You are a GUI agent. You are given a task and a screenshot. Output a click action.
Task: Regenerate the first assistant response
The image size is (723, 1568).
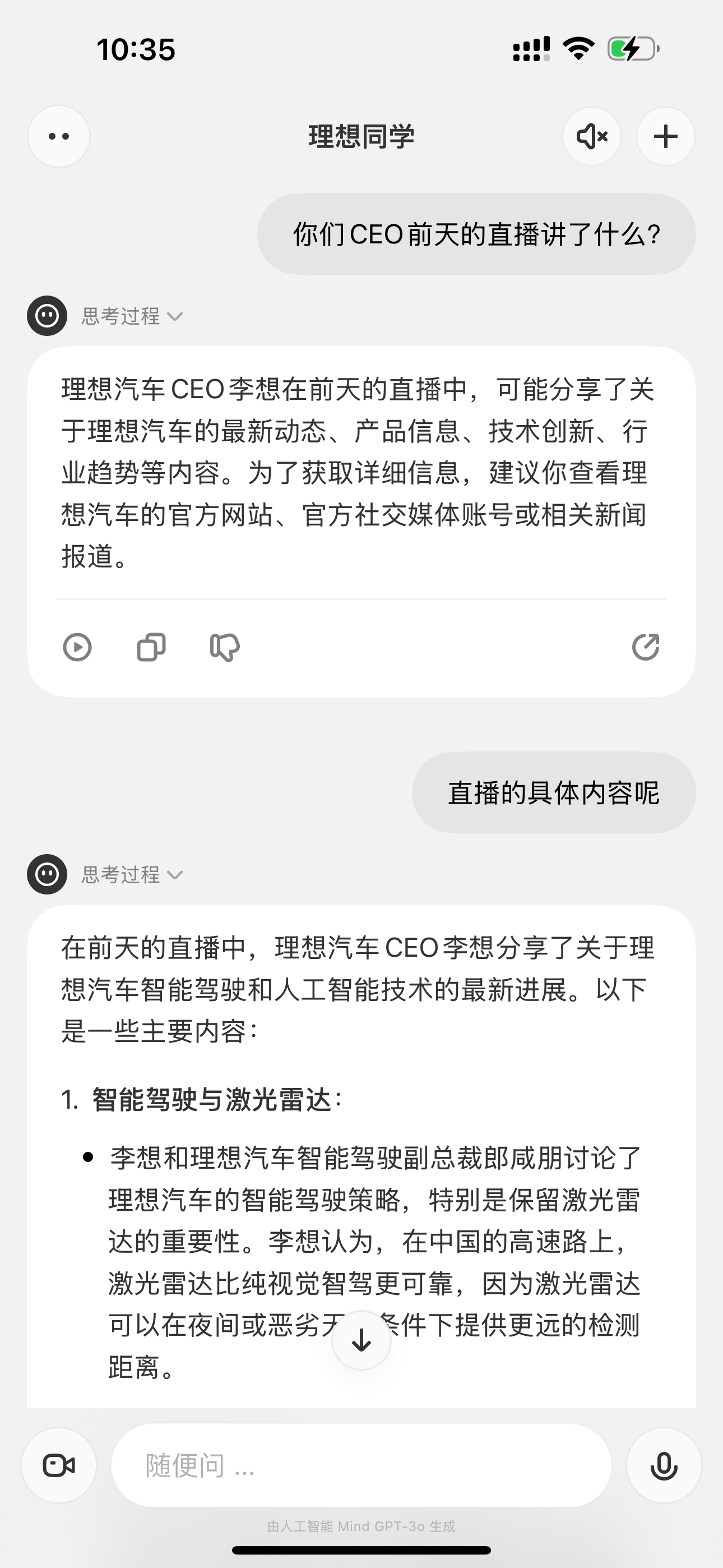(646, 647)
